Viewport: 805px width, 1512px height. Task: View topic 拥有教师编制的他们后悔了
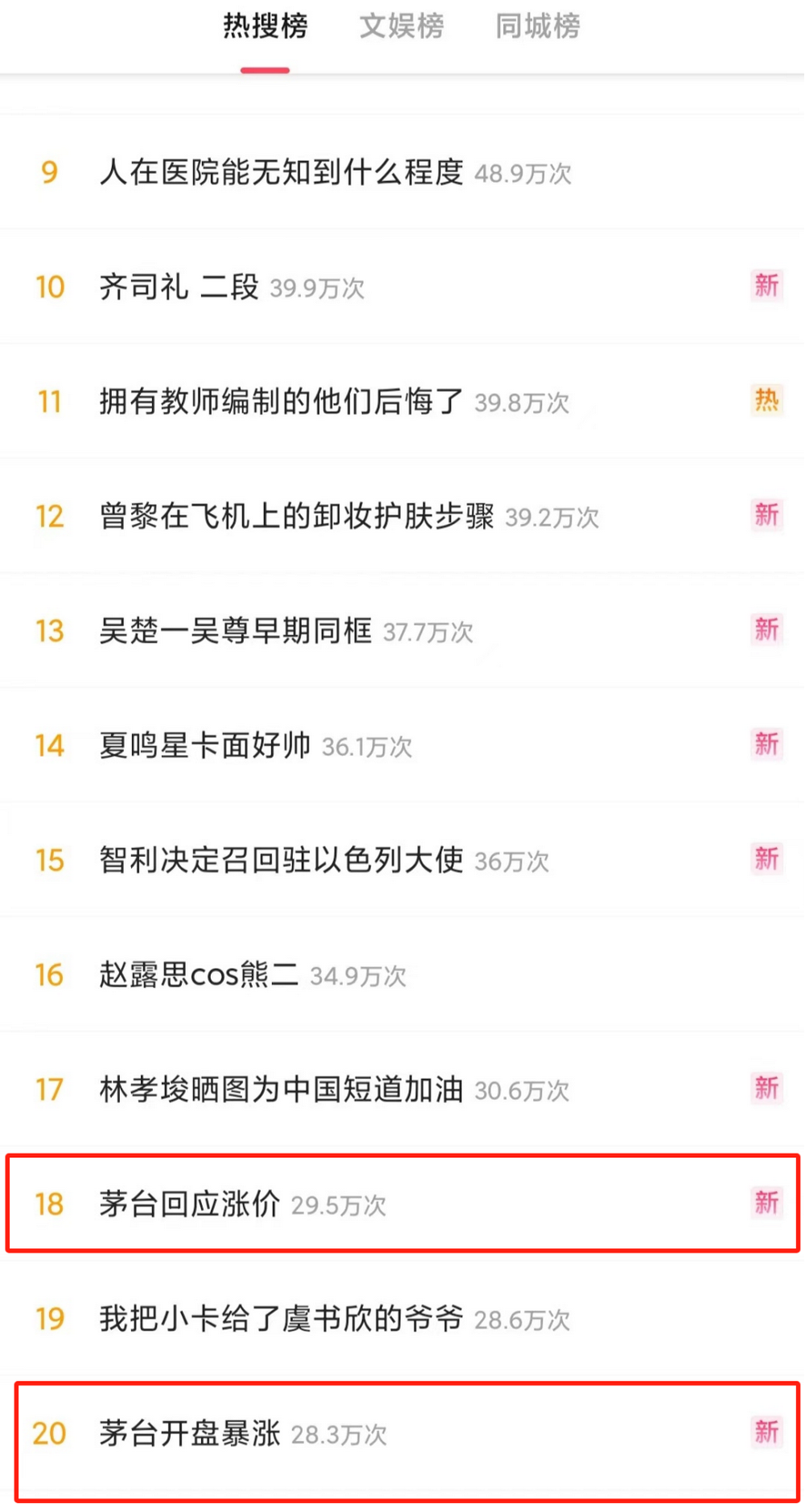click(x=402, y=402)
